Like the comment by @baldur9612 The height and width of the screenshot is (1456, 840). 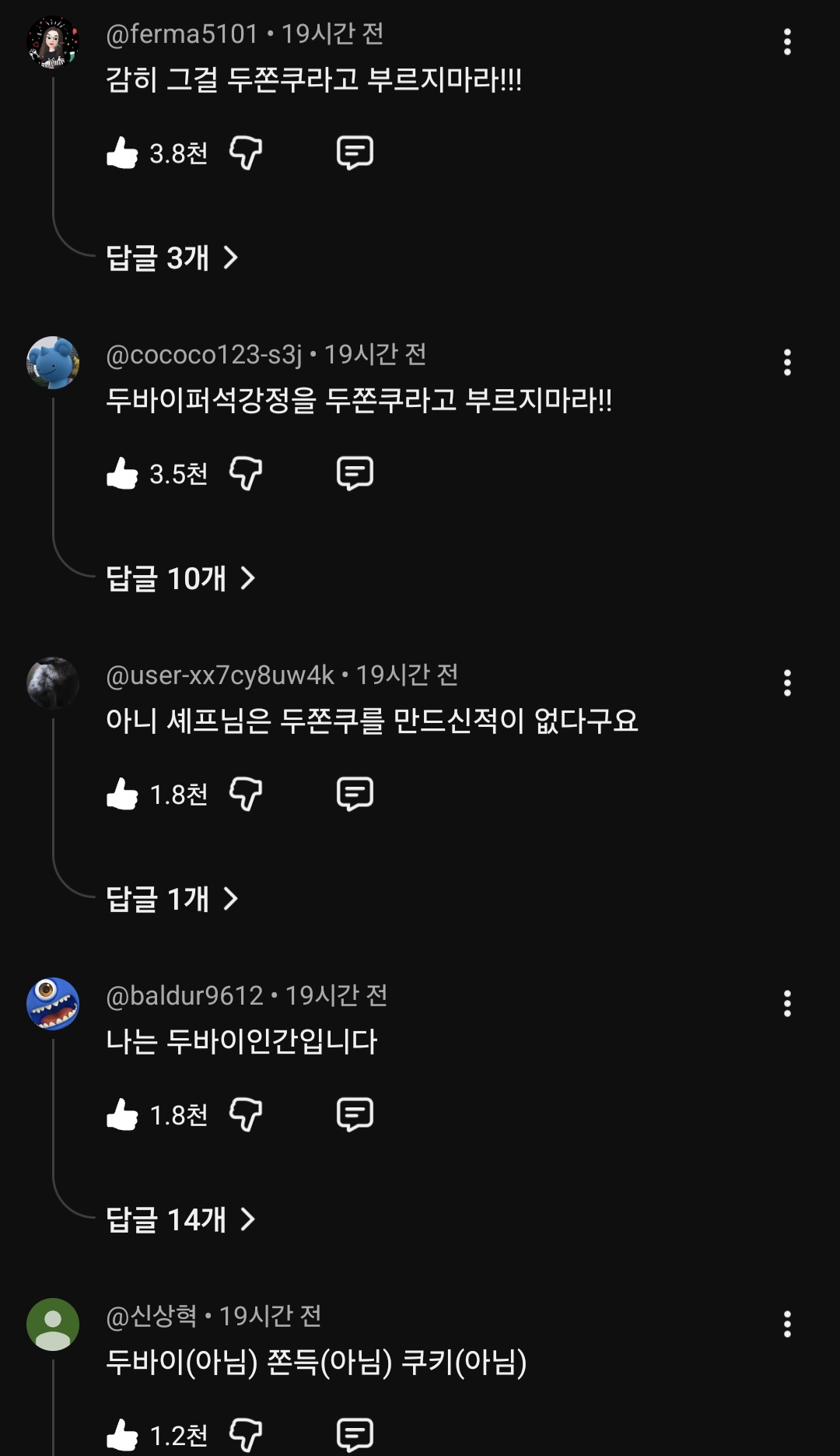tap(122, 1114)
